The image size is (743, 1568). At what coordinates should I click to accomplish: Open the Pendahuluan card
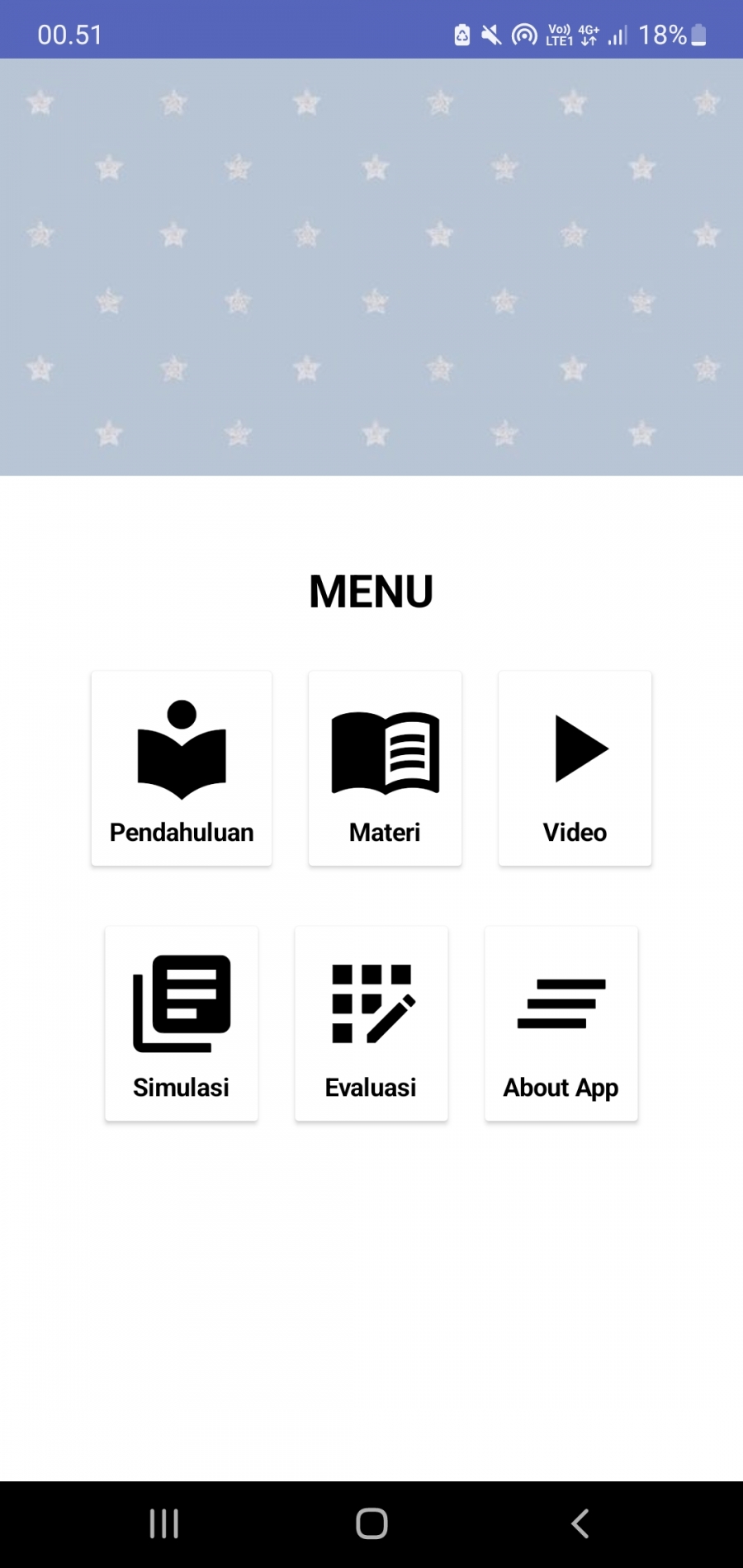182,768
